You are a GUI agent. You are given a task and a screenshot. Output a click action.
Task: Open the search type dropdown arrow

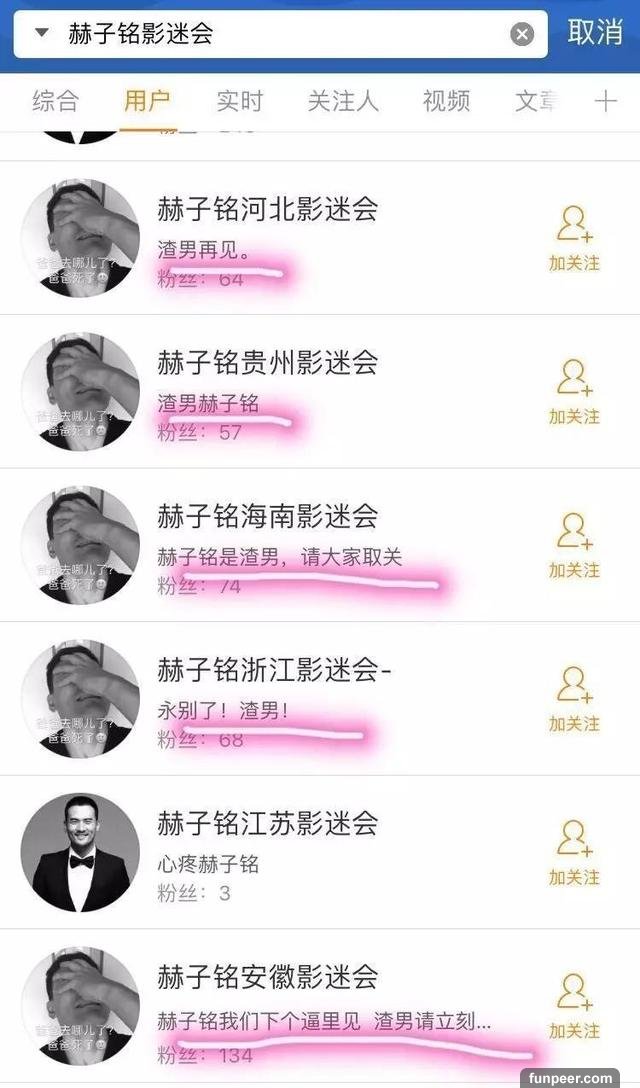(41, 33)
